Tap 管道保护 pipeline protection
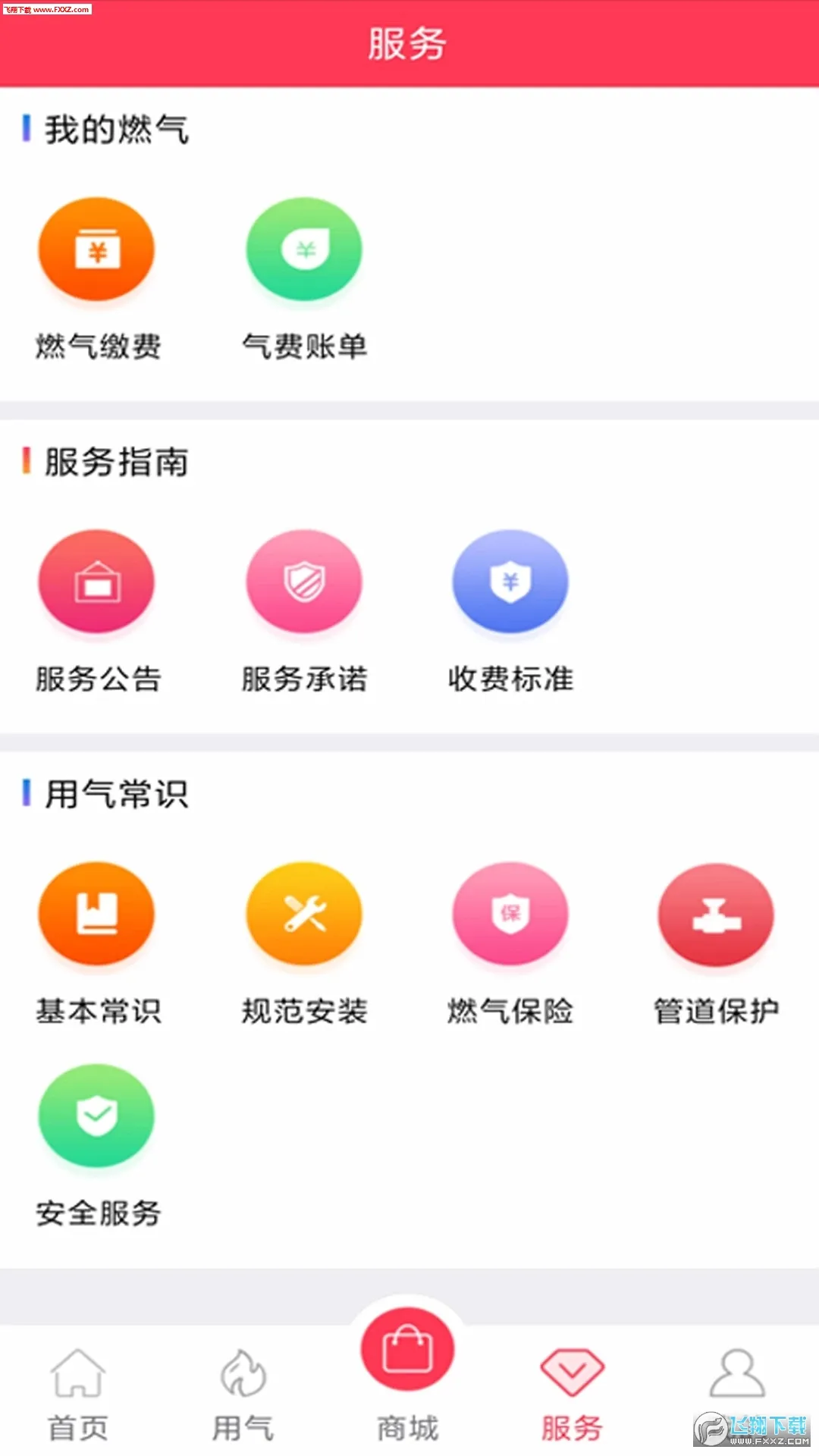The height and width of the screenshot is (1456, 819). [717, 915]
